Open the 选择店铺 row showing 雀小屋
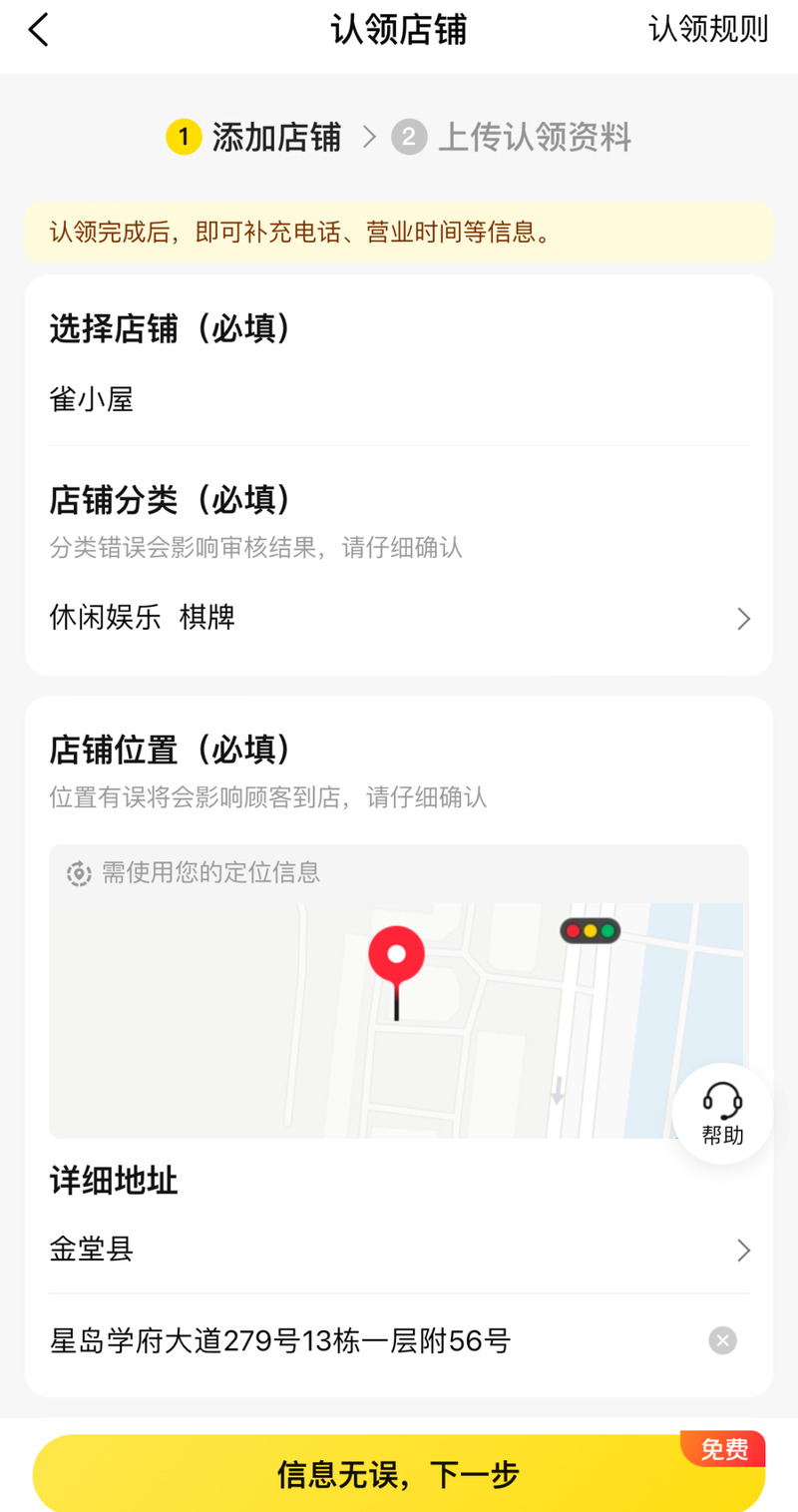Screen dimensions: 798x1512 coord(399,400)
